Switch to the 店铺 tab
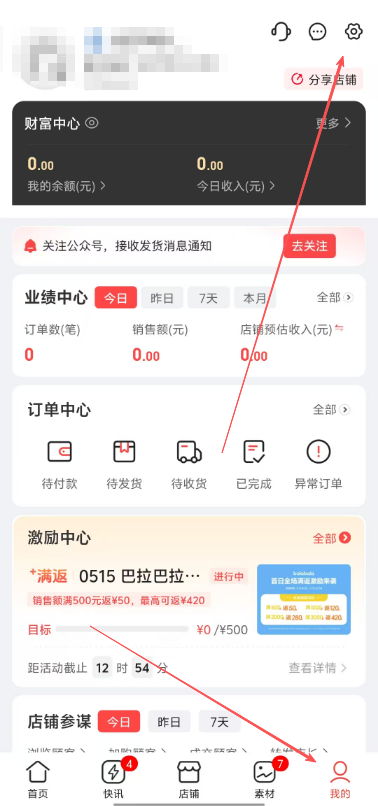Image resolution: width=378 pixels, height=806 pixels. 189,779
